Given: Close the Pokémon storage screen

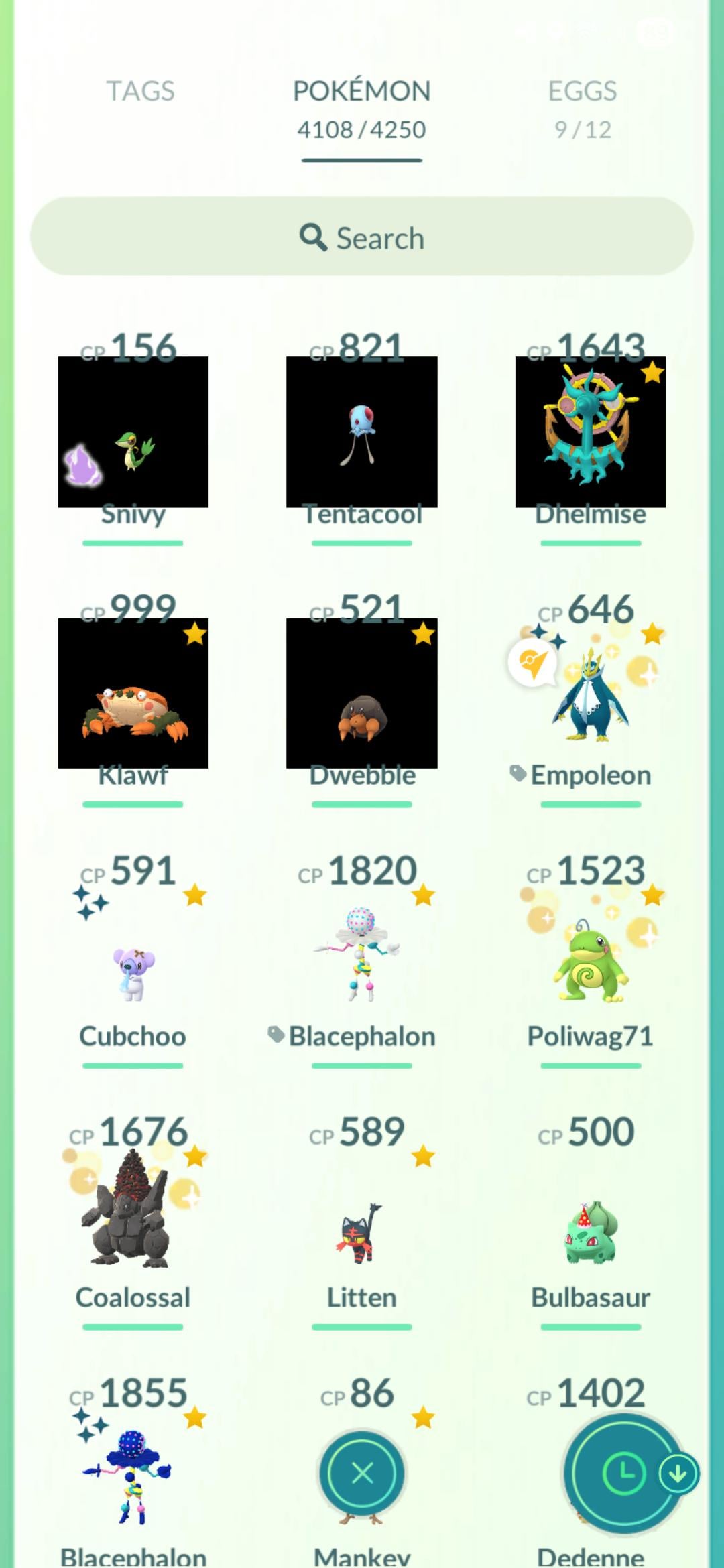Looking at the screenshot, I should click(x=362, y=1474).
